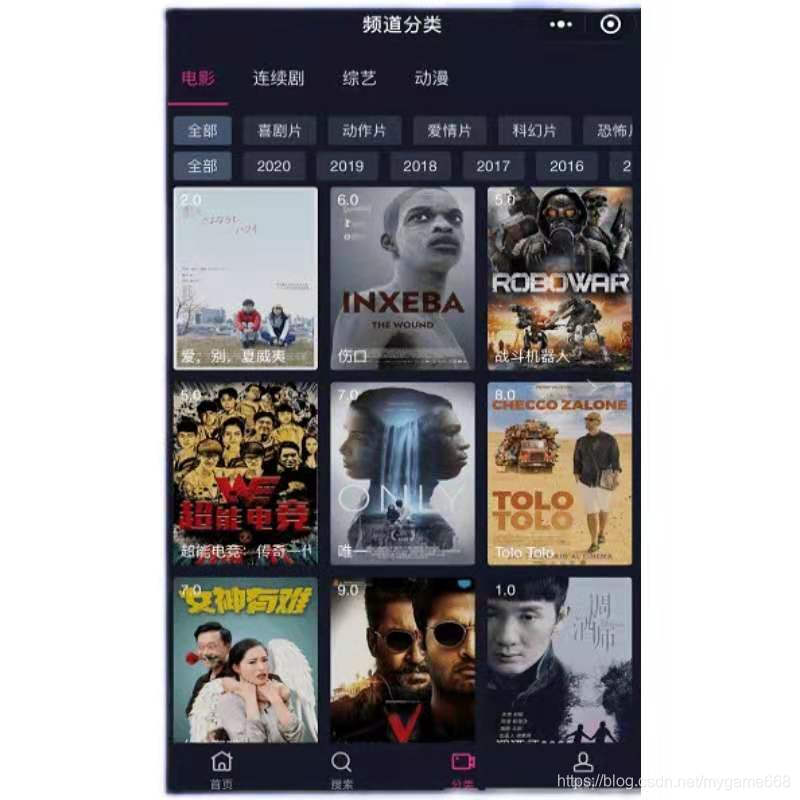800x800 pixels.
Task: Open the movie 超能电竞
Action: click(x=245, y=473)
